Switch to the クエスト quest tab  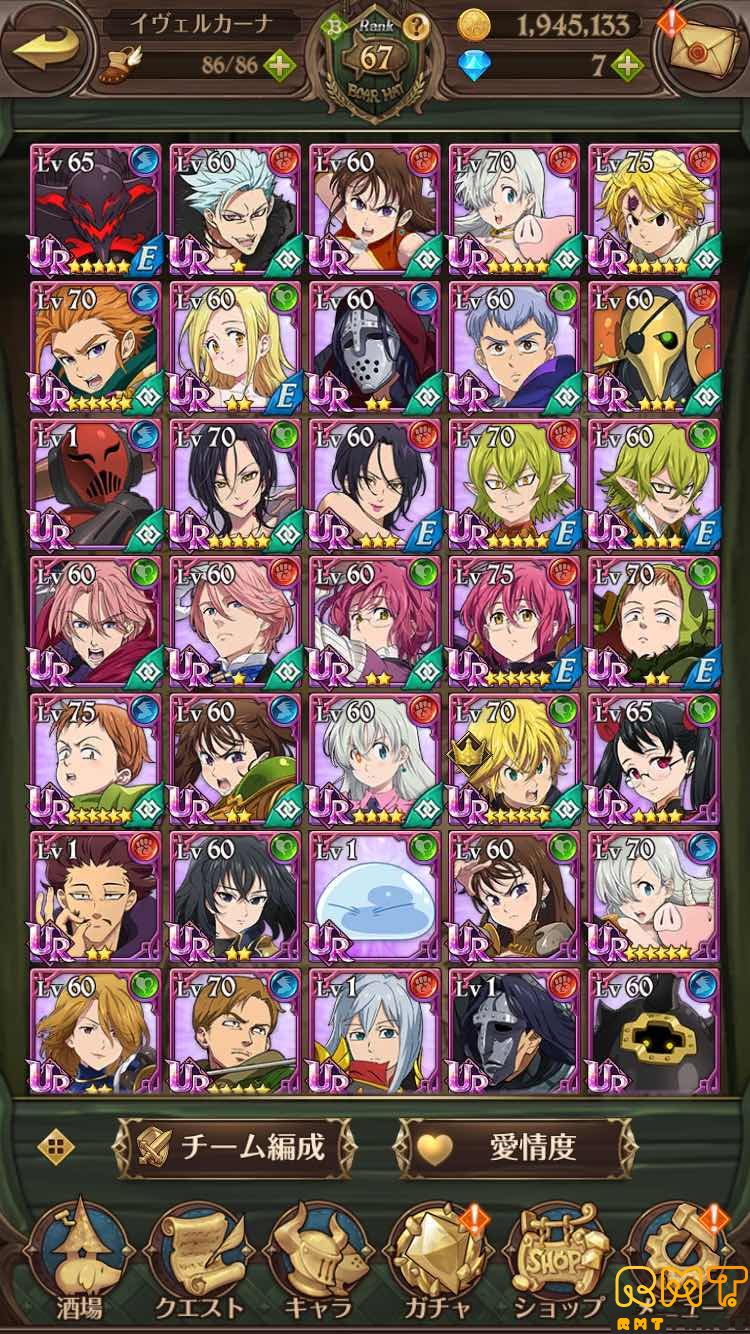[x=198, y=1265]
